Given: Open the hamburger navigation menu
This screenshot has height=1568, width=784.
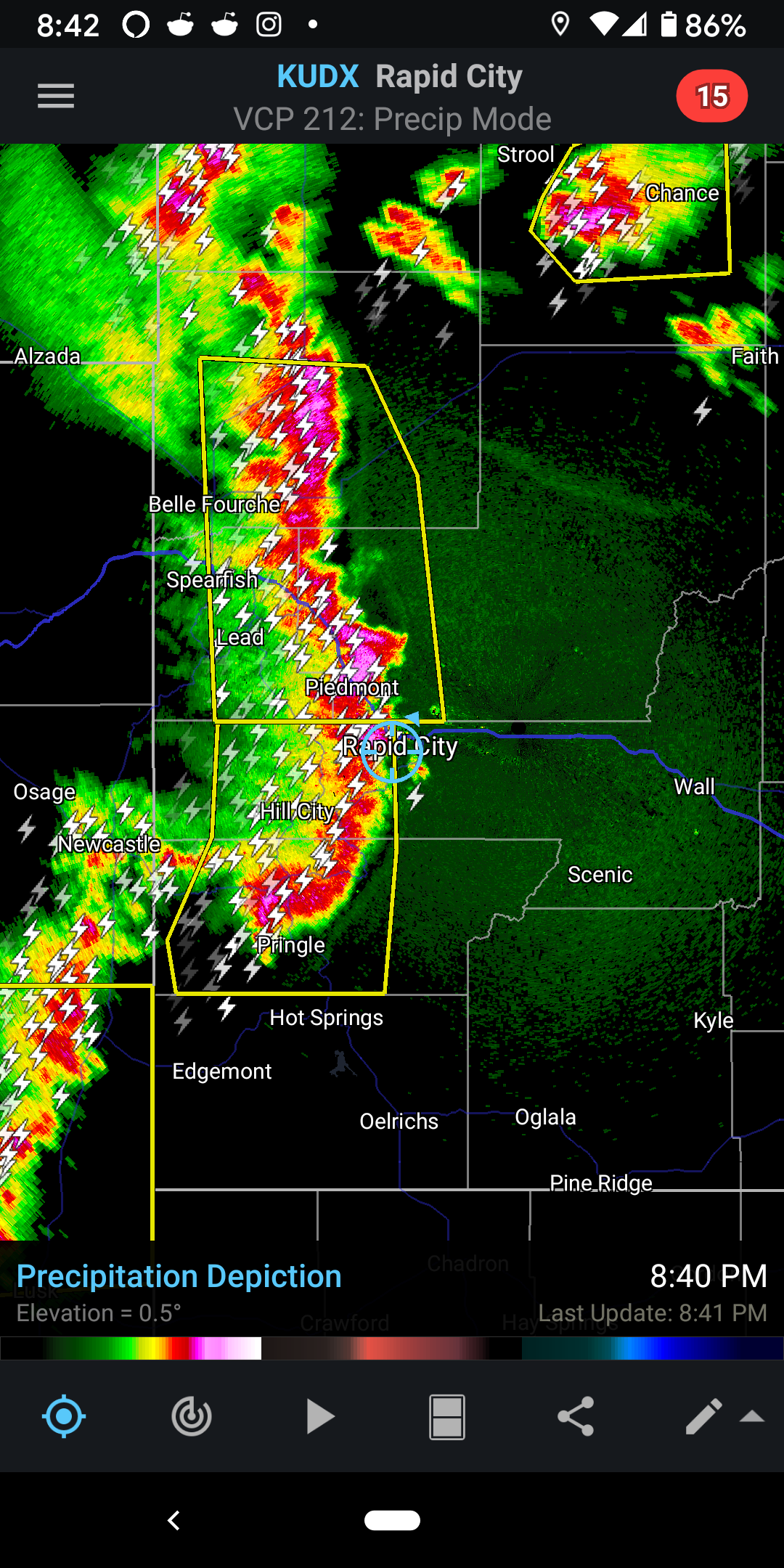Looking at the screenshot, I should (56, 96).
